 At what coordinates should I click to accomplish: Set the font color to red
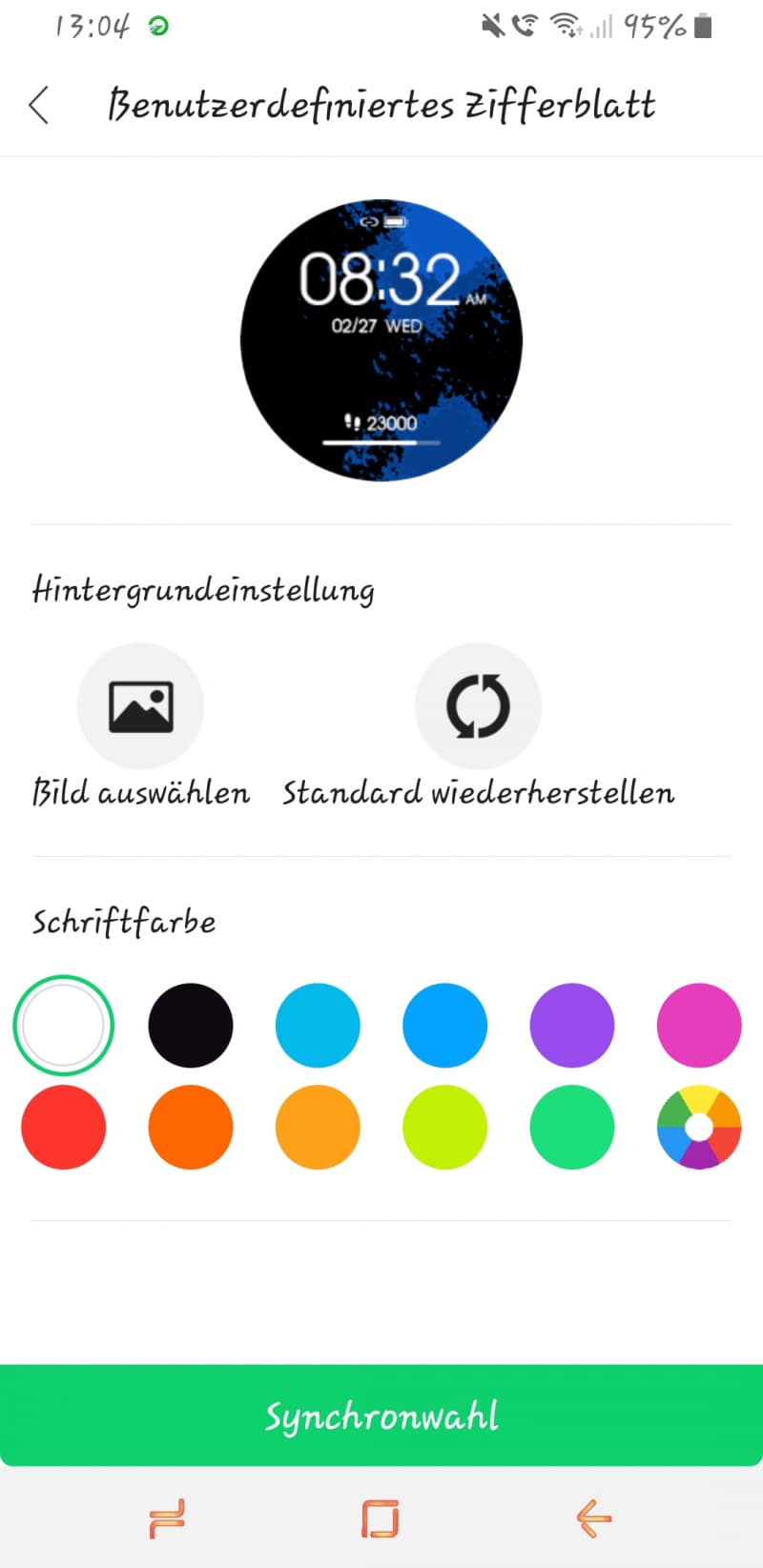[x=64, y=1128]
